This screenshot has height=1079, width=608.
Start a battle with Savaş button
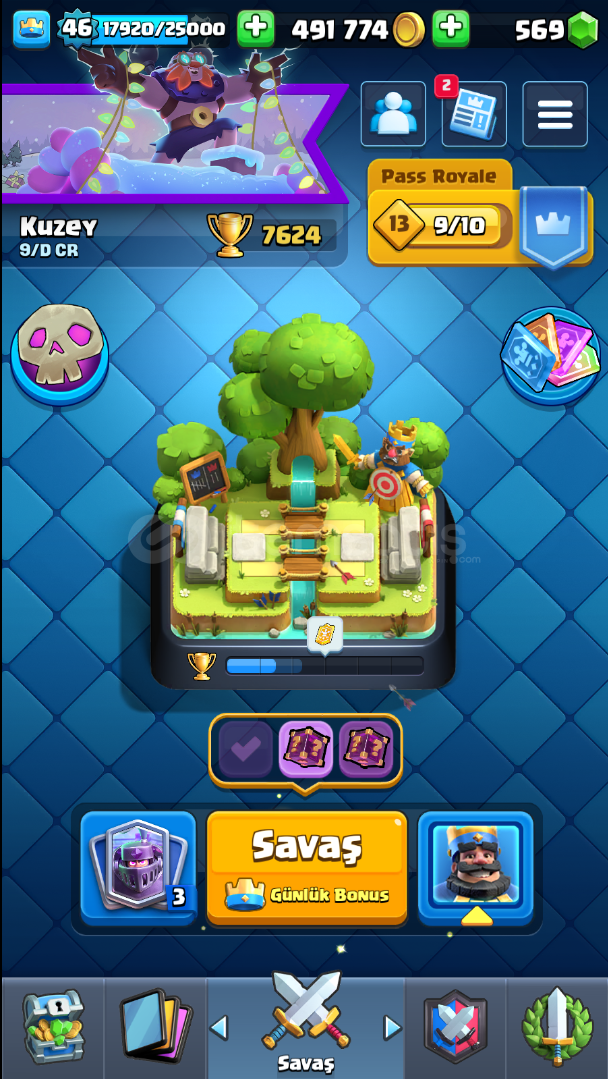307,866
